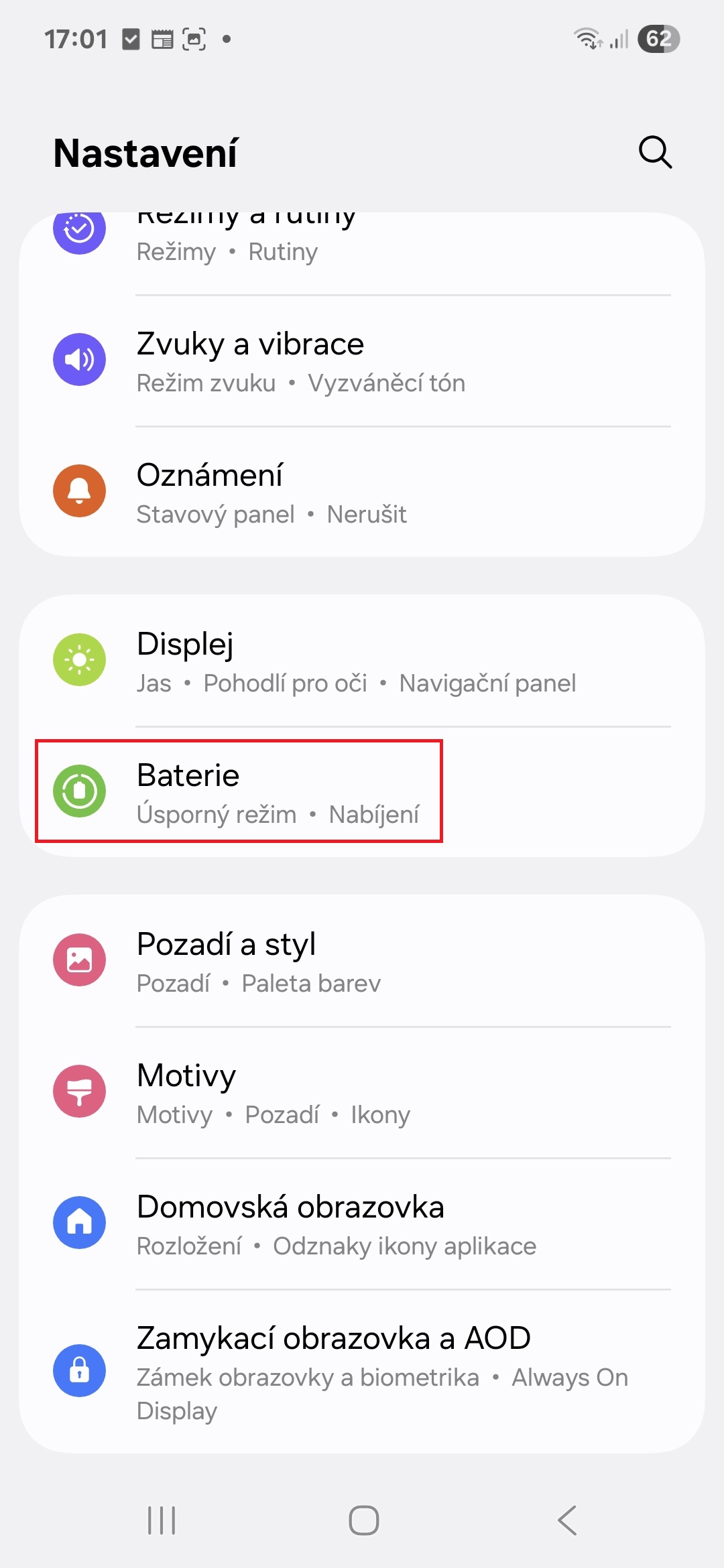724x1568 pixels.
Task: Open the settings search icon
Action: (x=655, y=153)
